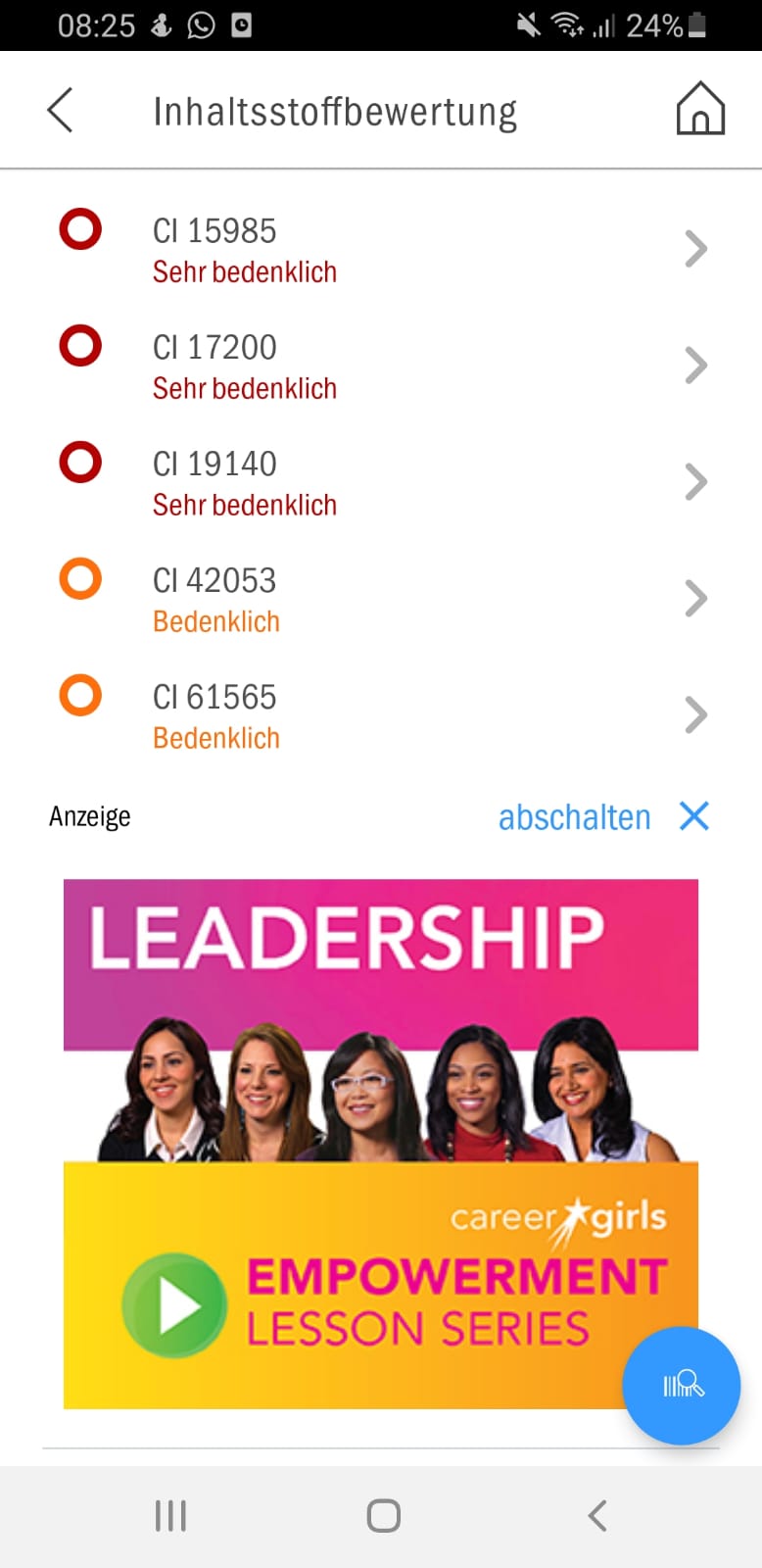This screenshot has height=1568, width=762.
Task: Tap the CI 61565 entry
Action: tap(381, 716)
